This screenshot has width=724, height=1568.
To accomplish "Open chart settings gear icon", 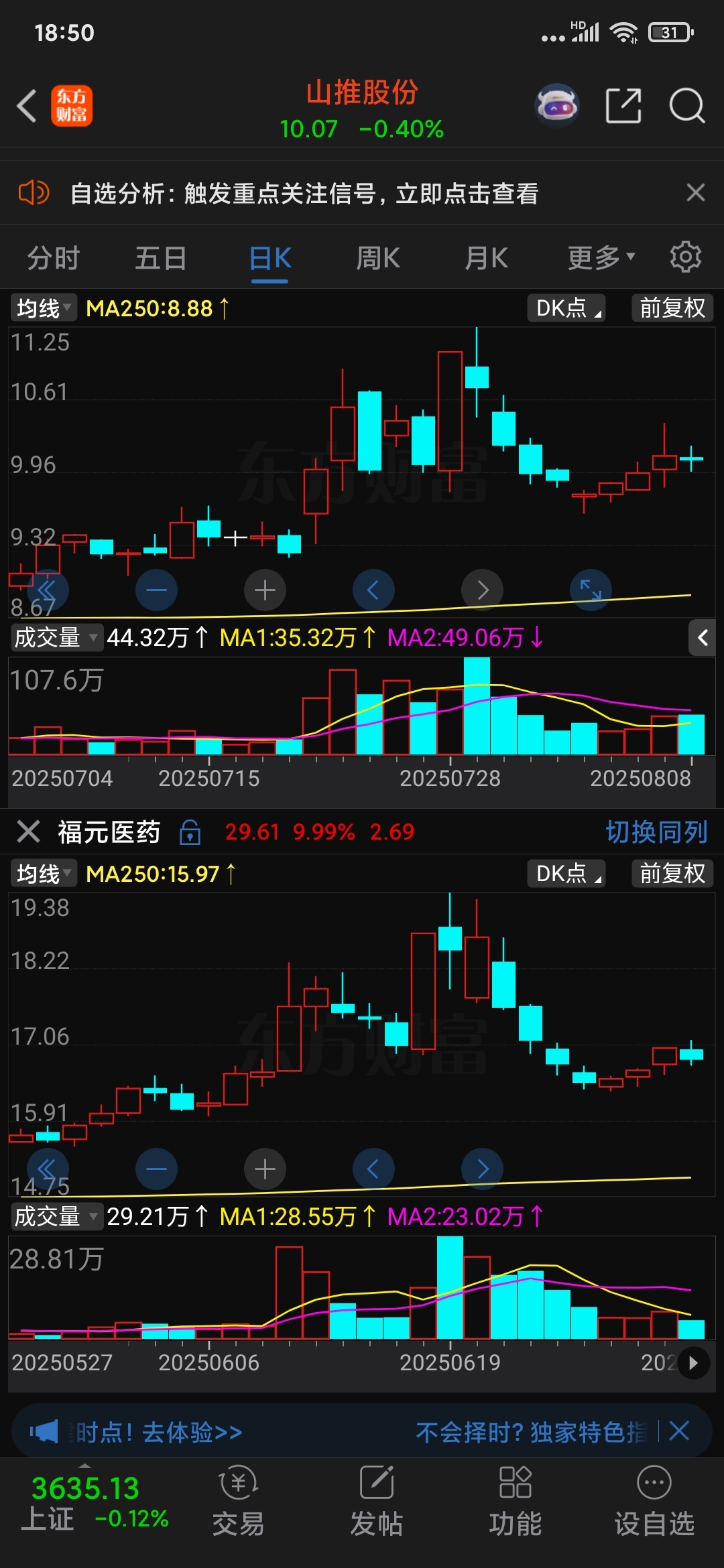I will pyautogui.click(x=686, y=257).
